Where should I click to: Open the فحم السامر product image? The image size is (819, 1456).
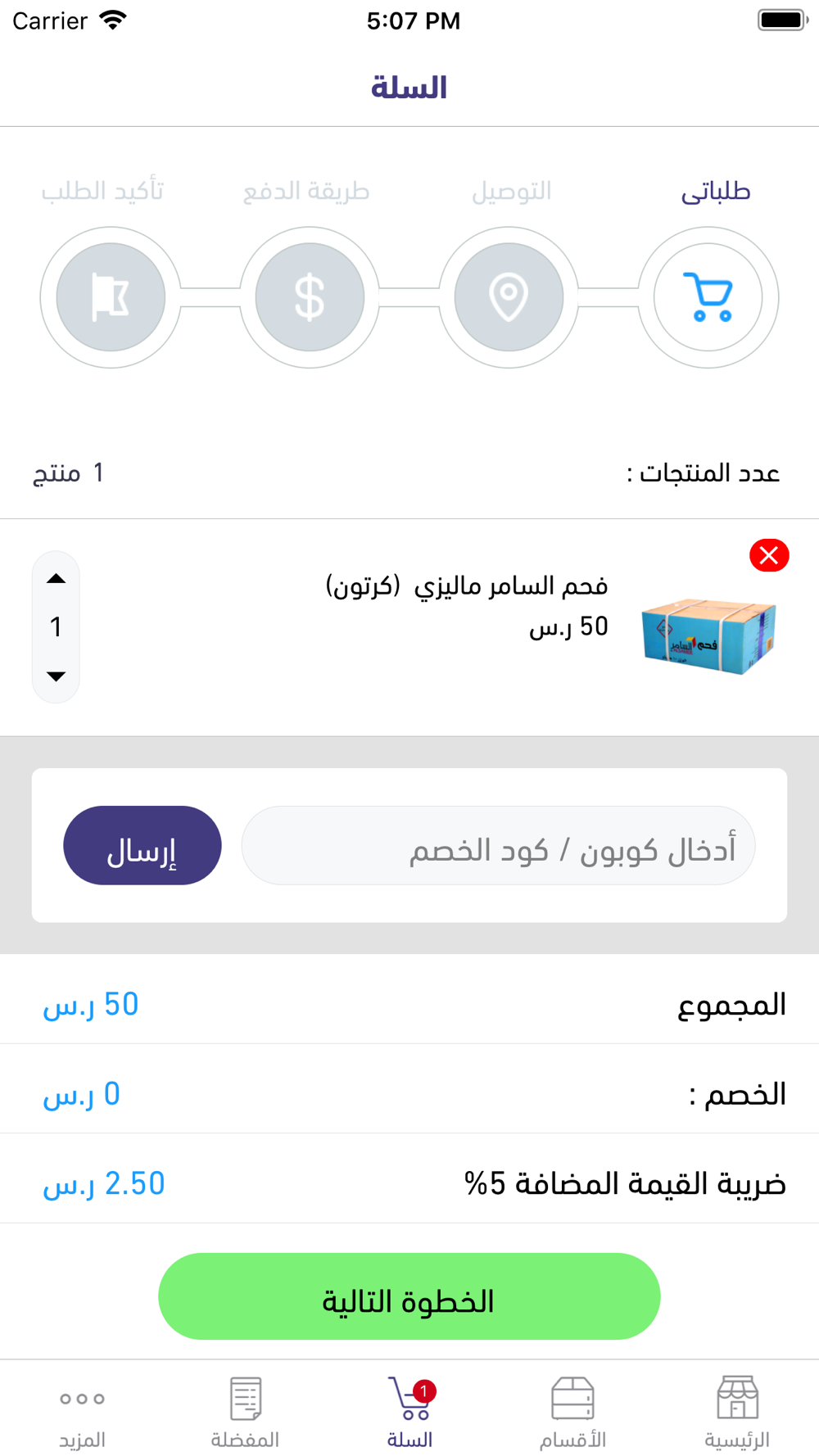(x=708, y=637)
